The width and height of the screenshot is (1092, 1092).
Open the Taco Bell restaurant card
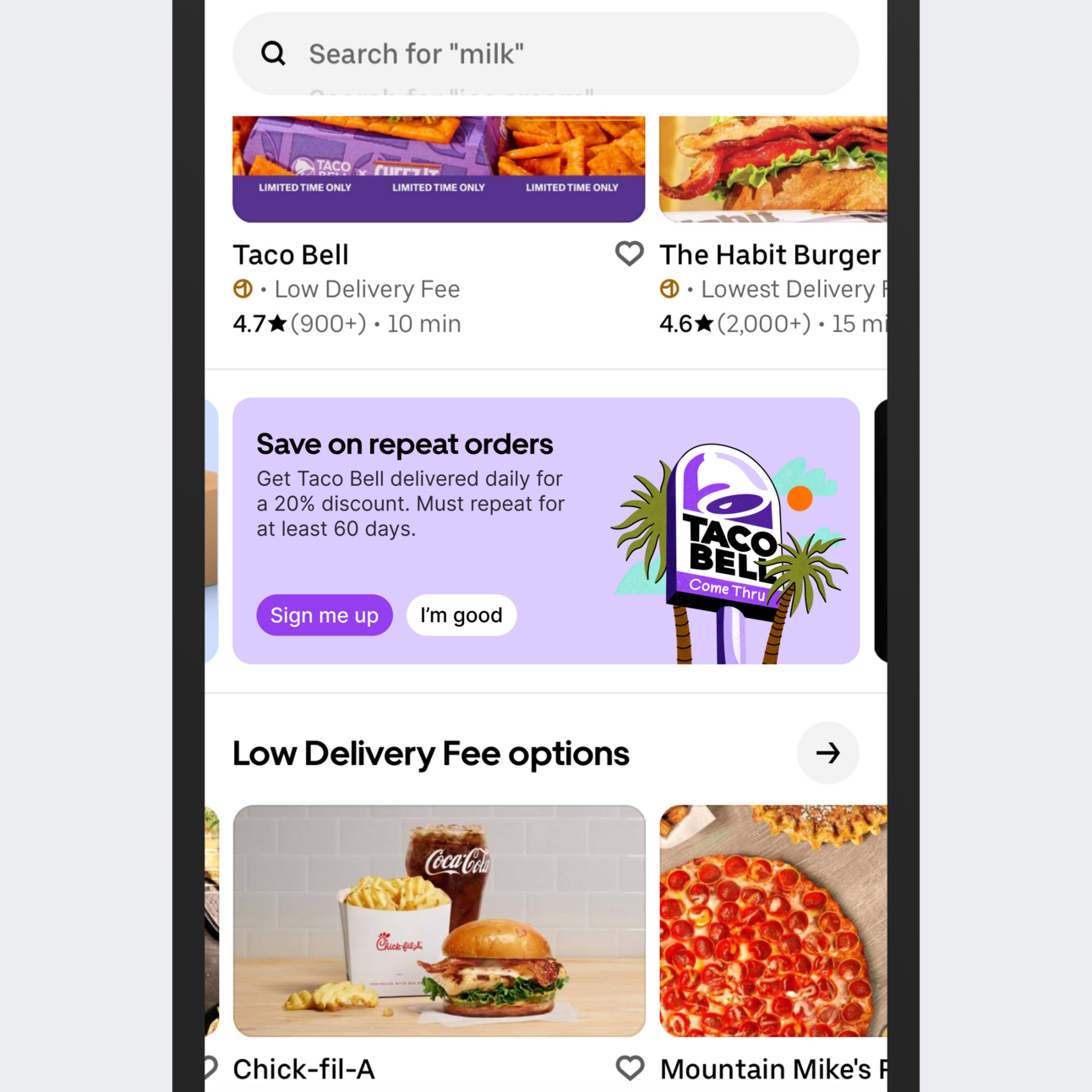coord(438,169)
